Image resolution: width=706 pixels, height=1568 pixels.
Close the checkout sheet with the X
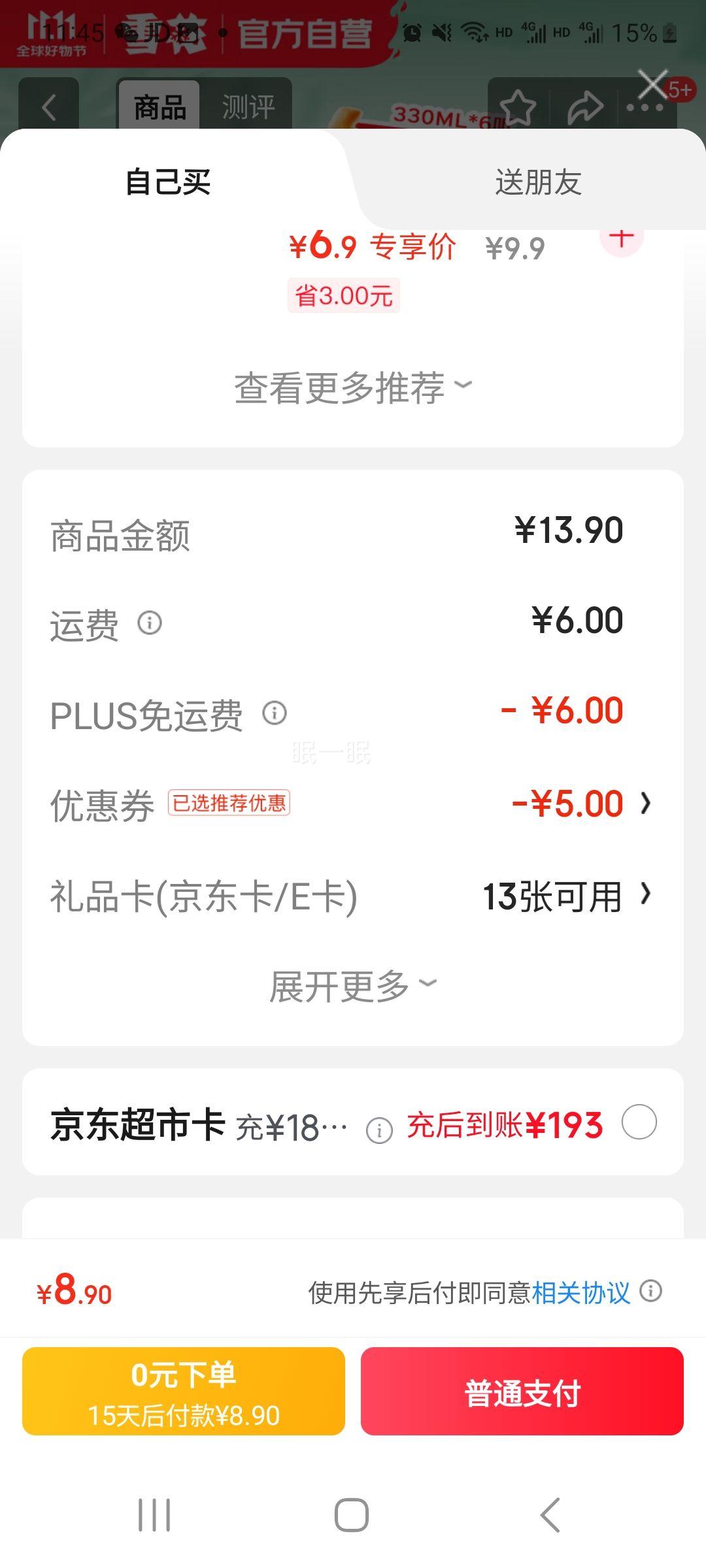point(652,85)
